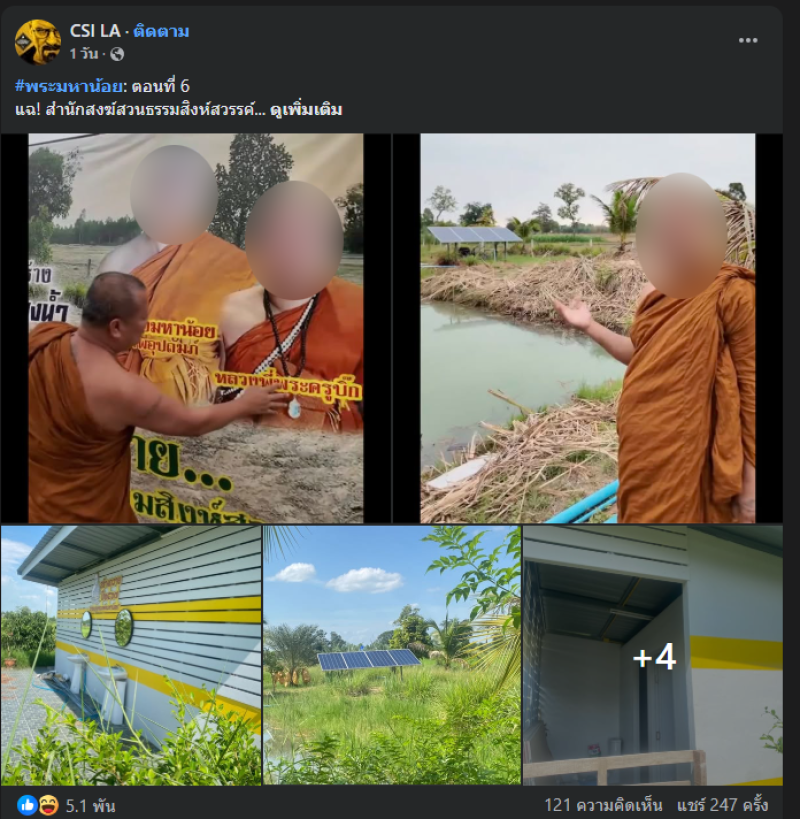Open the +4 more photos tile
This screenshot has width=800, height=819.
coord(653,655)
